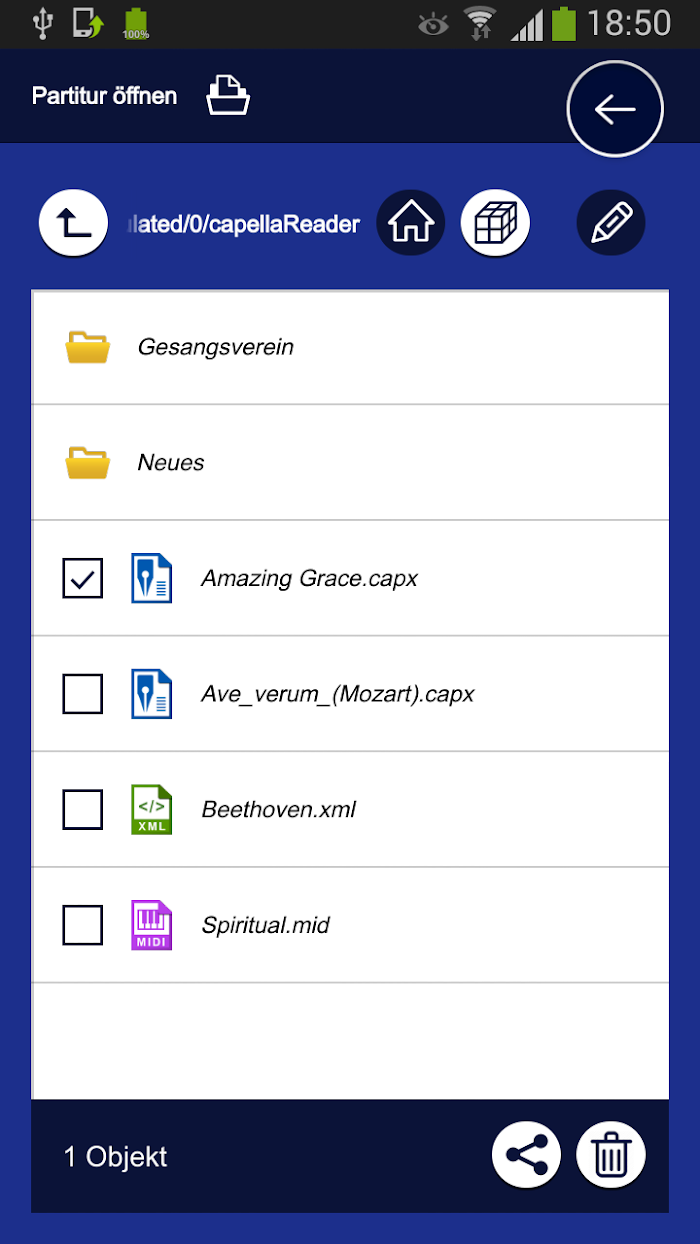Go up one folder level
This screenshot has width=700, height=1244.
[73, 224]
